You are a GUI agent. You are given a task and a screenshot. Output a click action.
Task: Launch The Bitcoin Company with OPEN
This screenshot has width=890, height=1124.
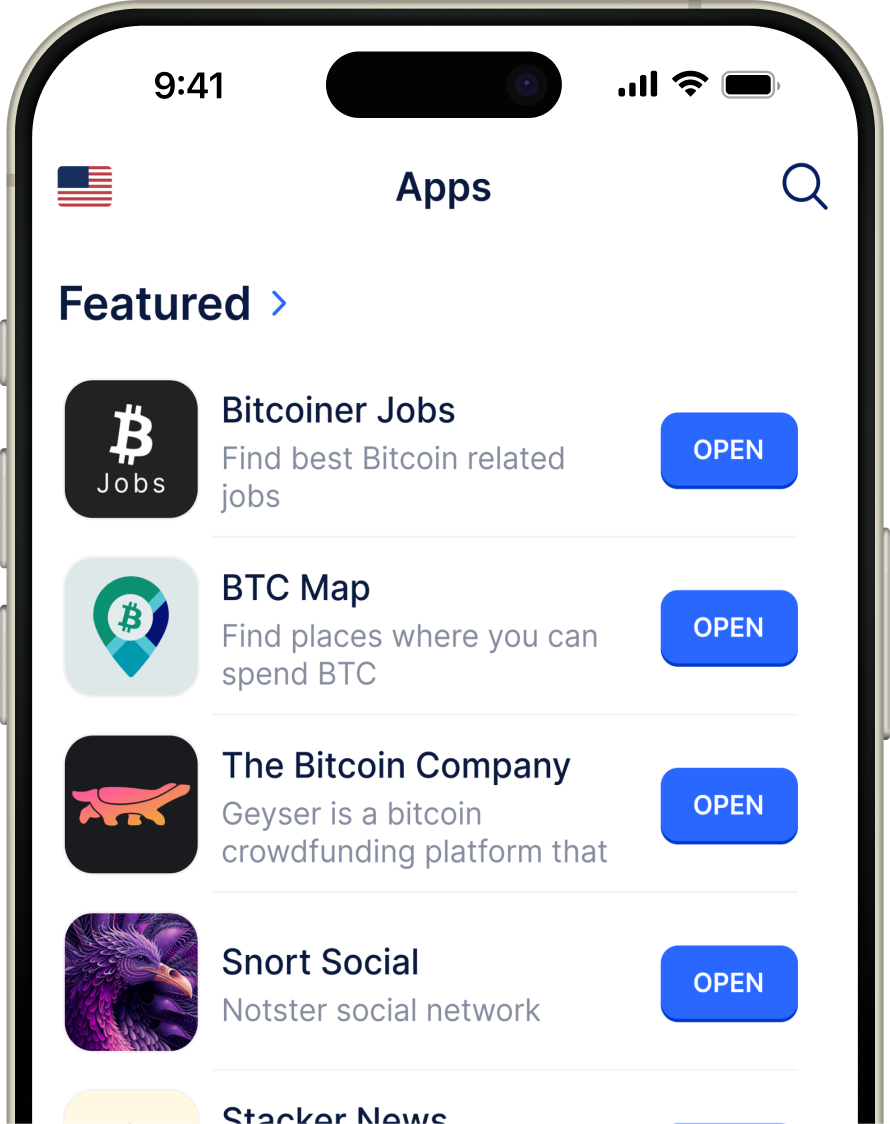click(x=728, y=805)
